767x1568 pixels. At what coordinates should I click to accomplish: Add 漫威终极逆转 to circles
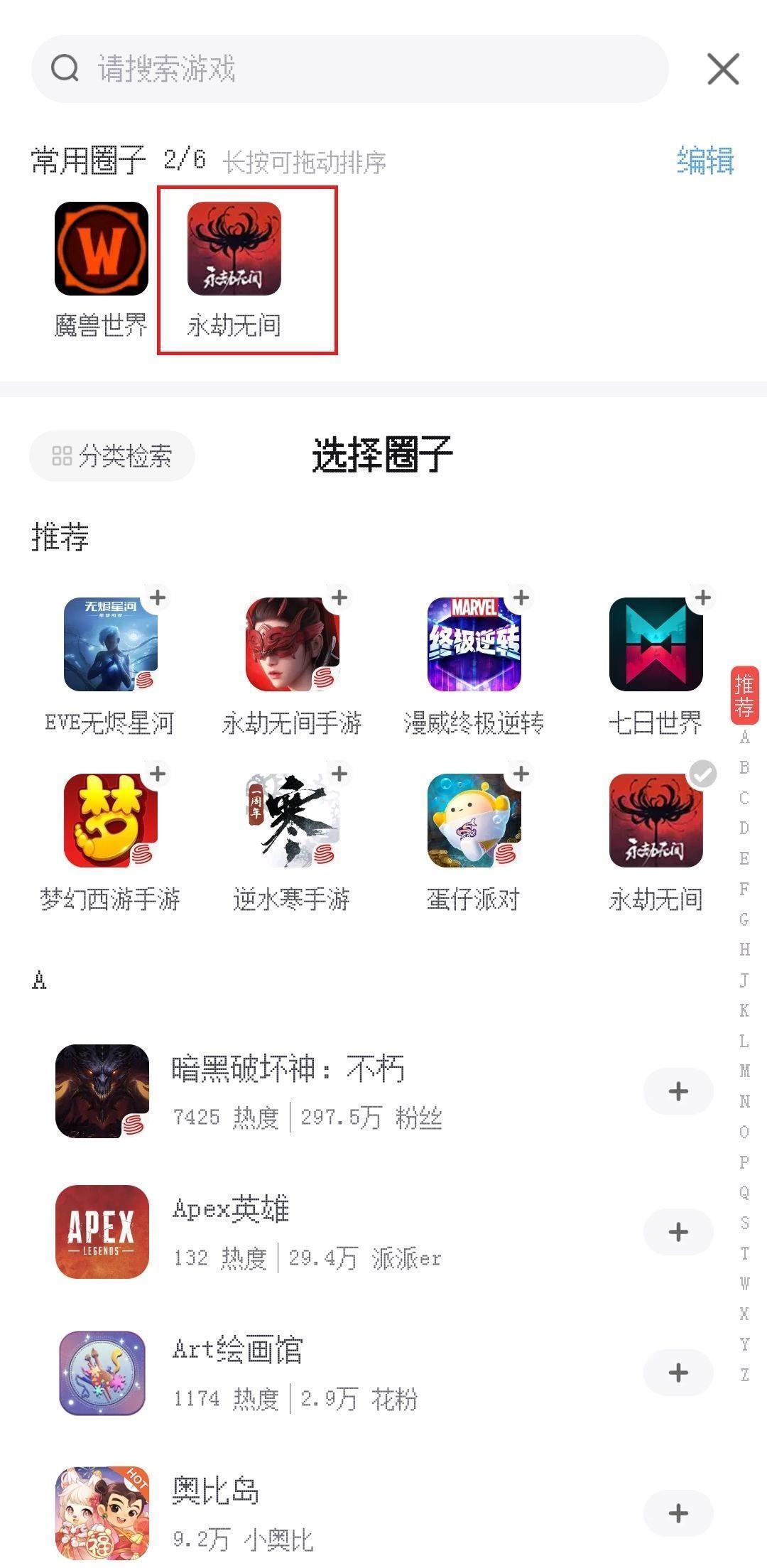pyautogui.click(x=521, y=598)
